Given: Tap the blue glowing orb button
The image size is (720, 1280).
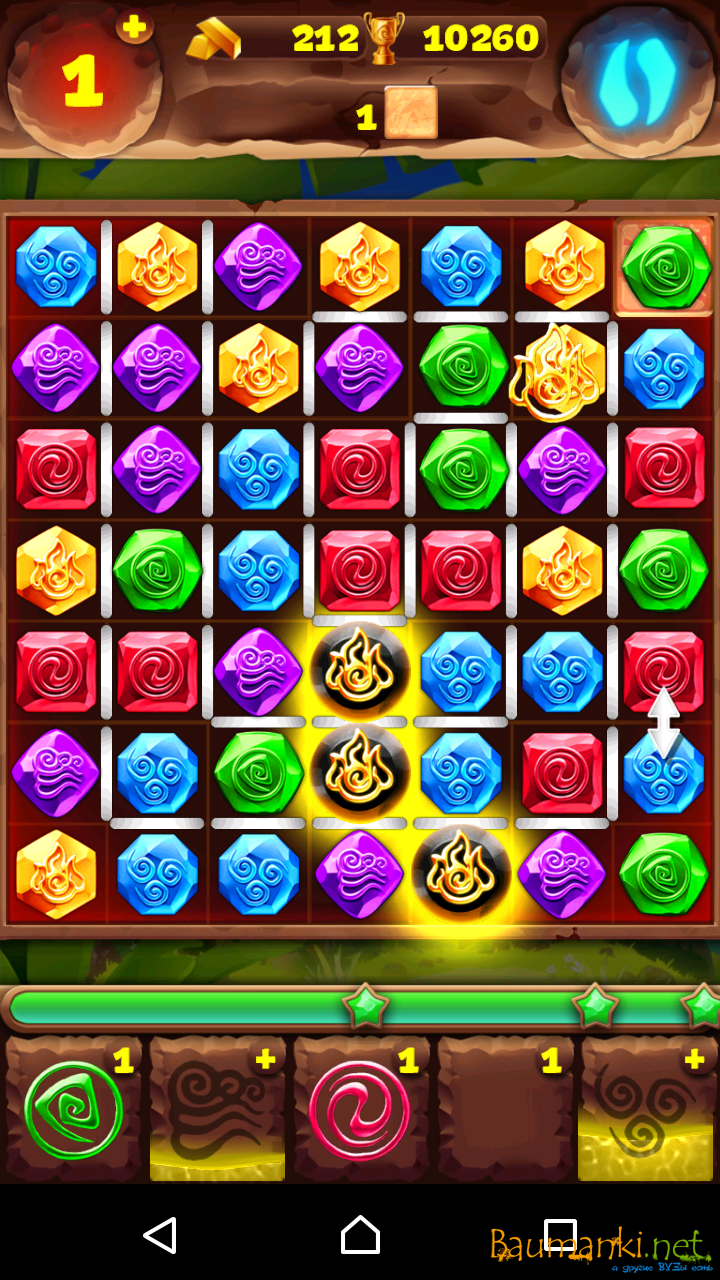Looking at the screenshot, I should pos(637,82).
